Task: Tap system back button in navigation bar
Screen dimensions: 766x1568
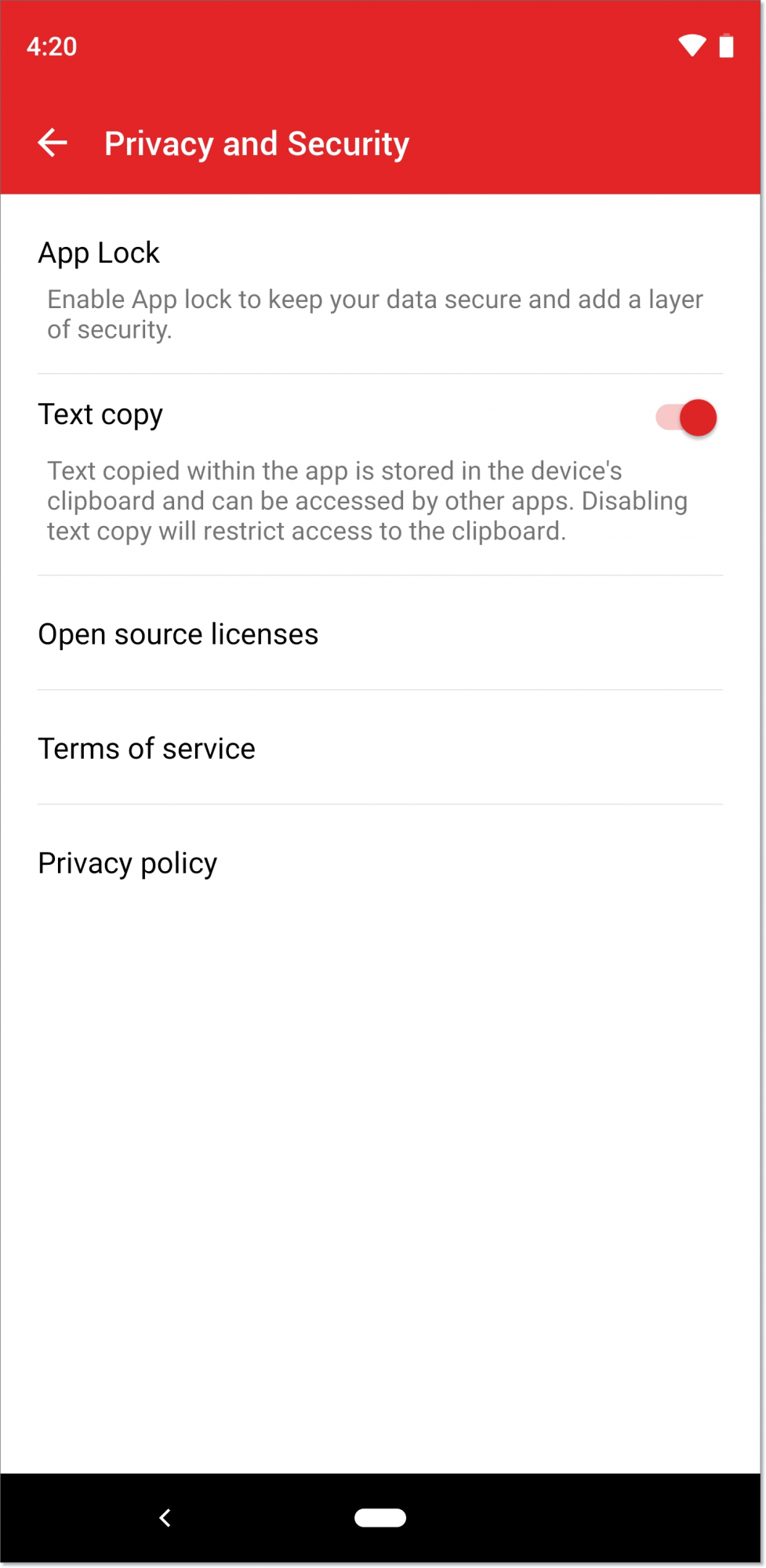Action: click(165, 1518)
